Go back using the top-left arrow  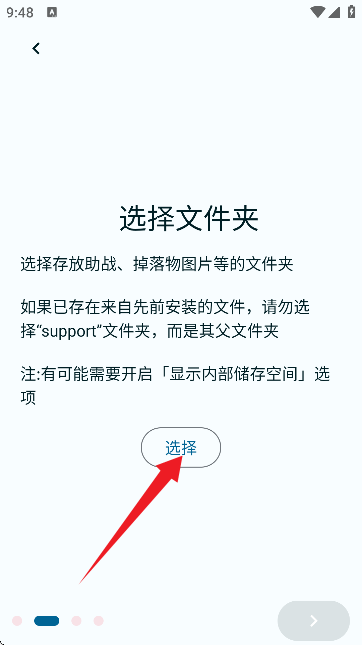(36, 49)
